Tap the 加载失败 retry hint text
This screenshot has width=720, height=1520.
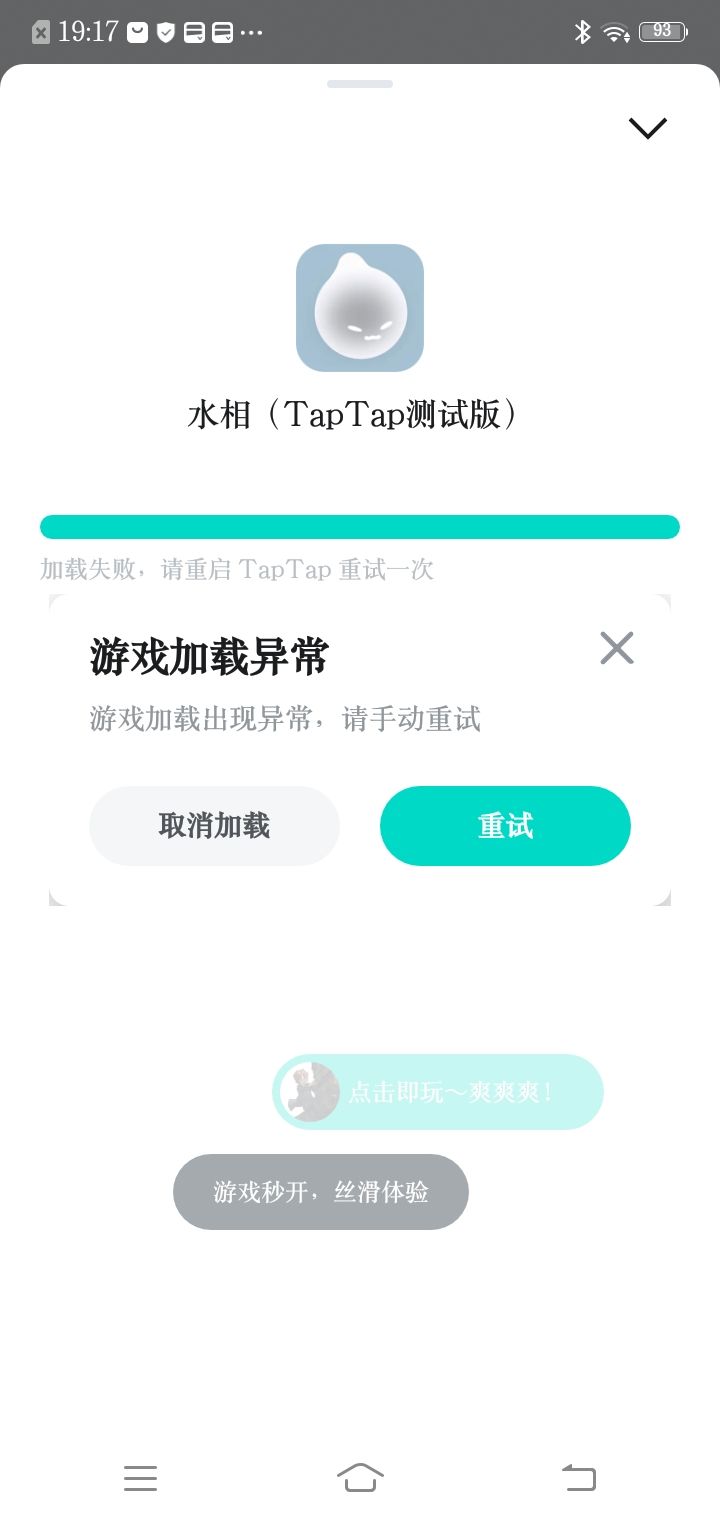coord(236,570)
